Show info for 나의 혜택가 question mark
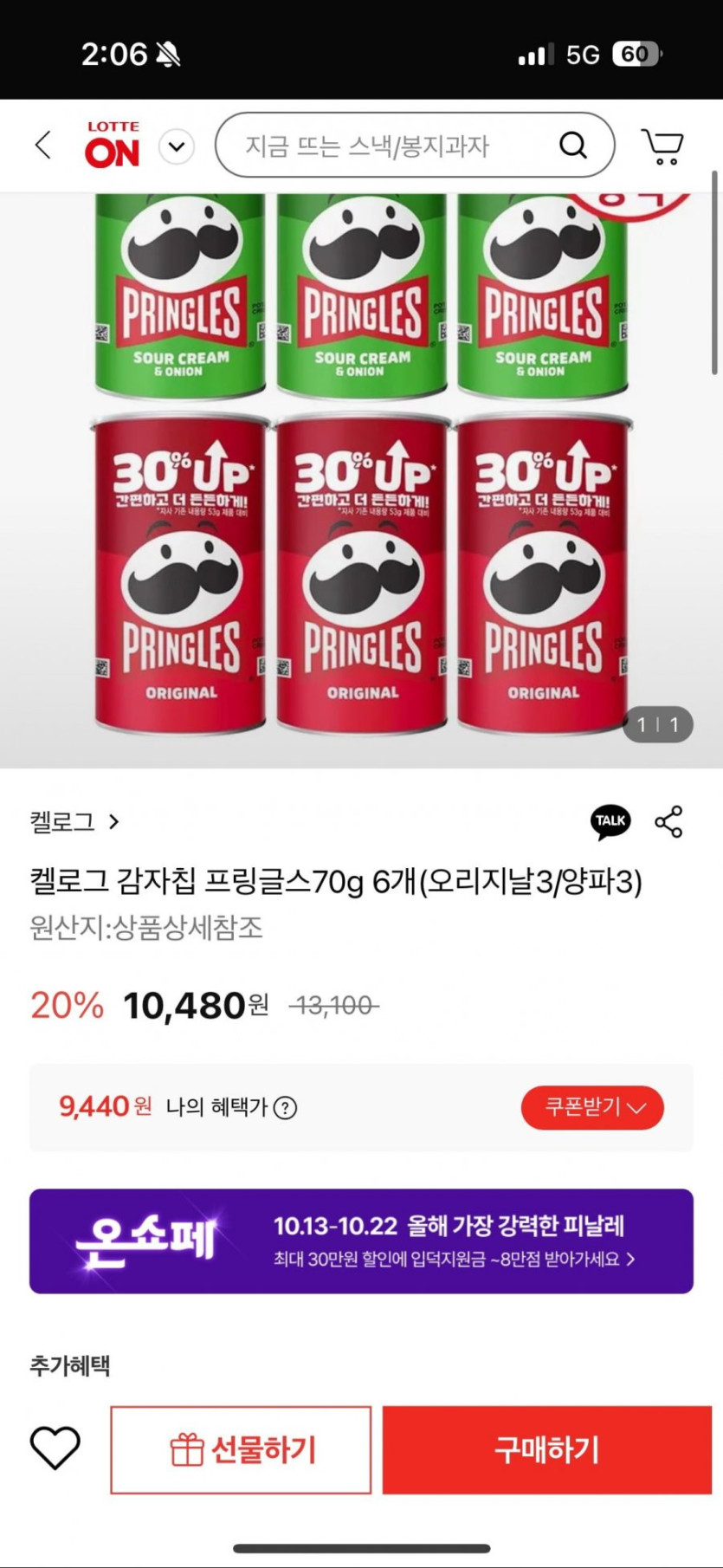Viewport: 723px width, 1568px height. point(286,1108)
